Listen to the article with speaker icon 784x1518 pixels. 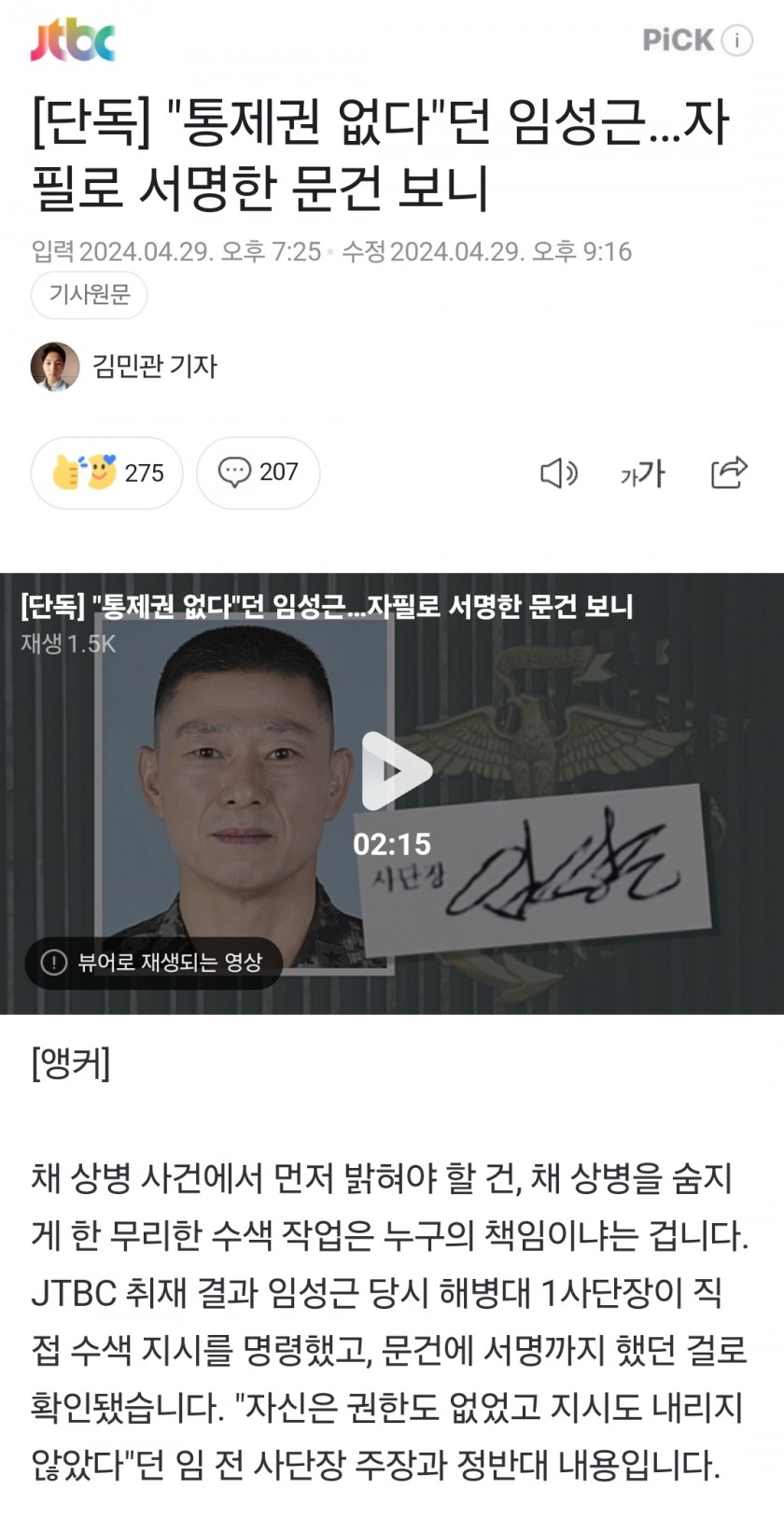click(x=559, y=473)
